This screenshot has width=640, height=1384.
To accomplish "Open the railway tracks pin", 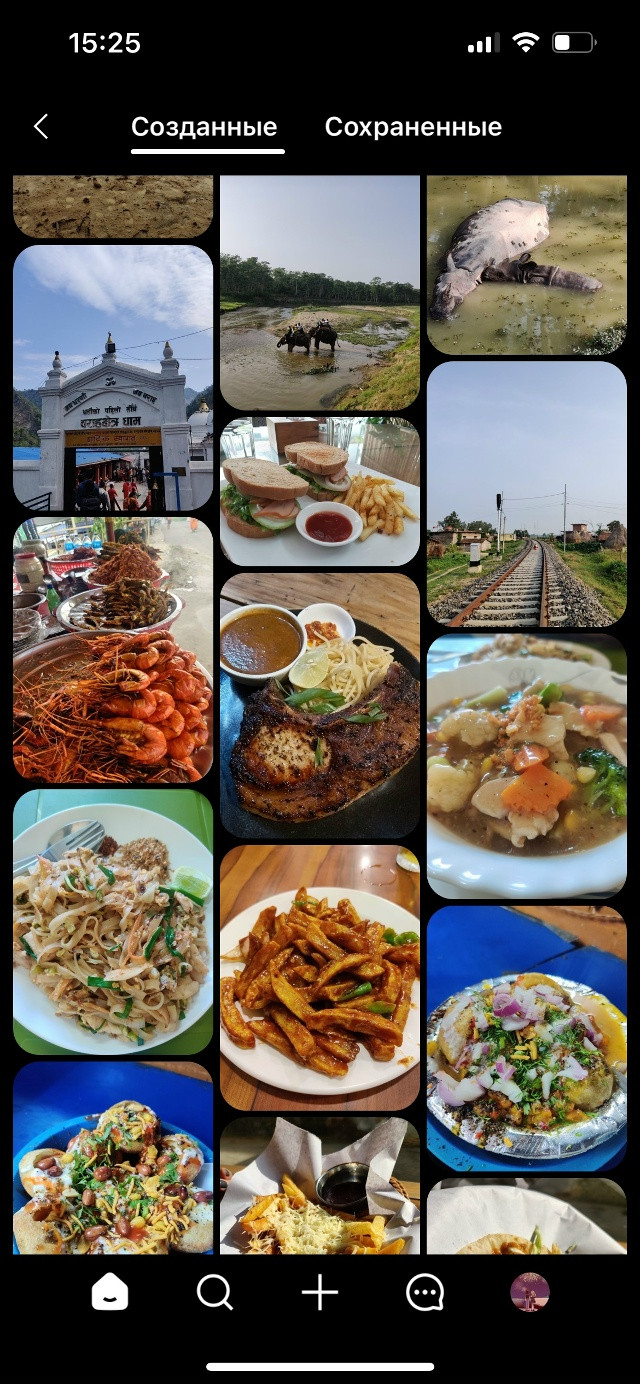I will click(x=527, y=494).
